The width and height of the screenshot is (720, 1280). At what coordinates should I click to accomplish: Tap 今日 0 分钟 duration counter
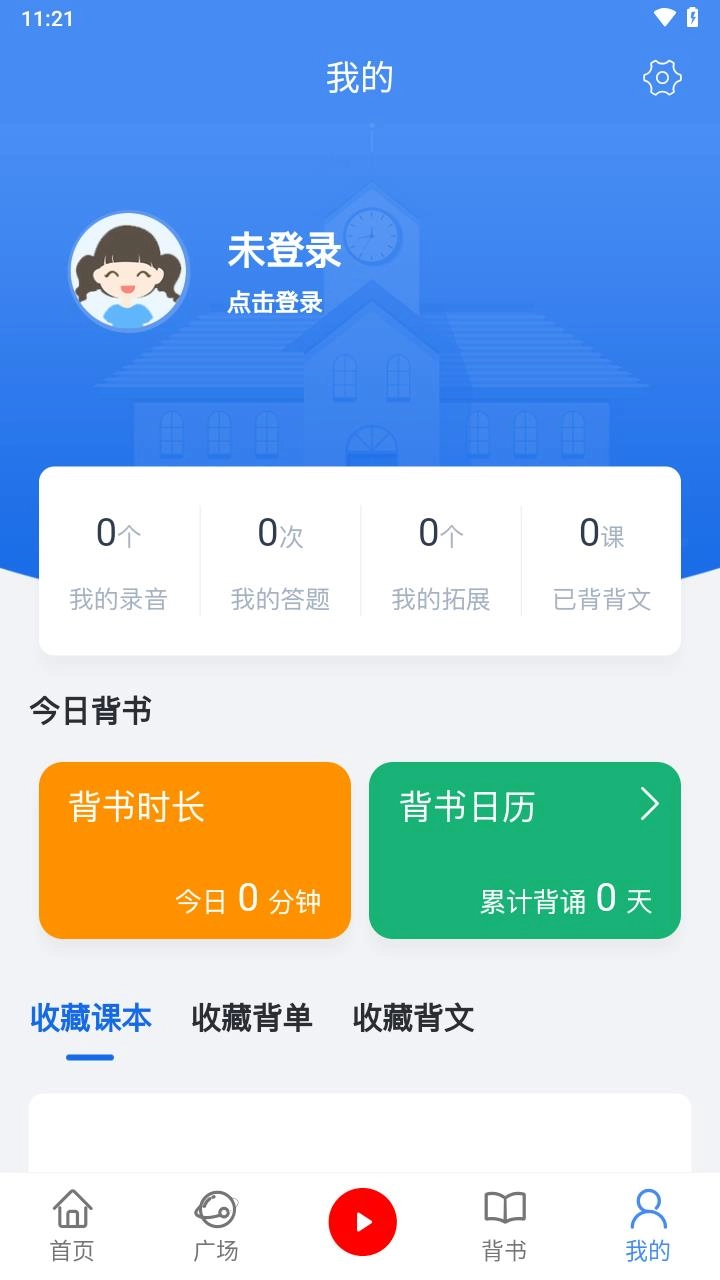tap(248, 901)
